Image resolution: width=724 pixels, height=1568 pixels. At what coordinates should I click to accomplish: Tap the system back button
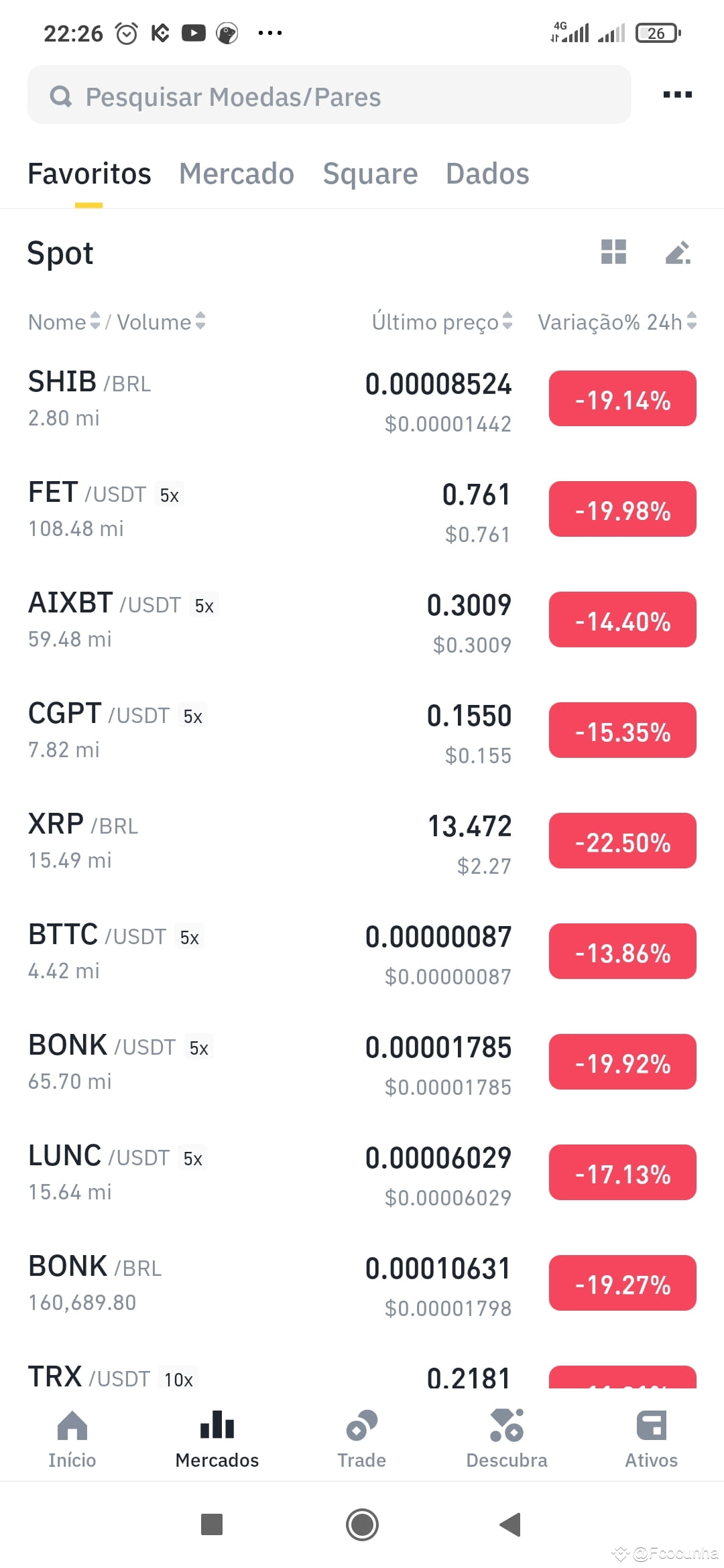click(511, 1524)
